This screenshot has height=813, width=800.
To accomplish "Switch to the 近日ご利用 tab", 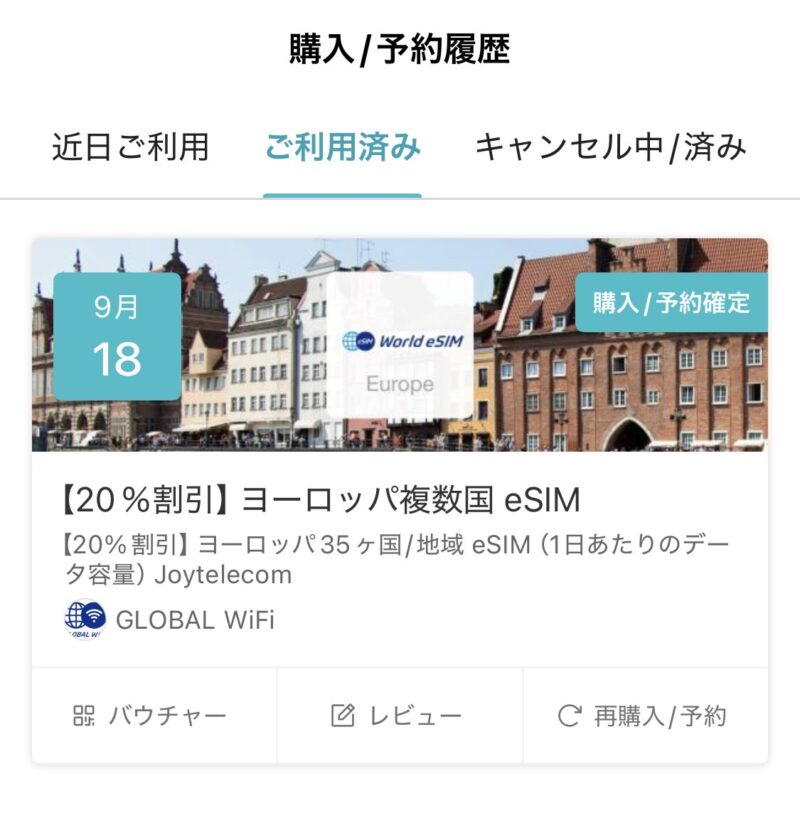I will [x=131, y=148].
